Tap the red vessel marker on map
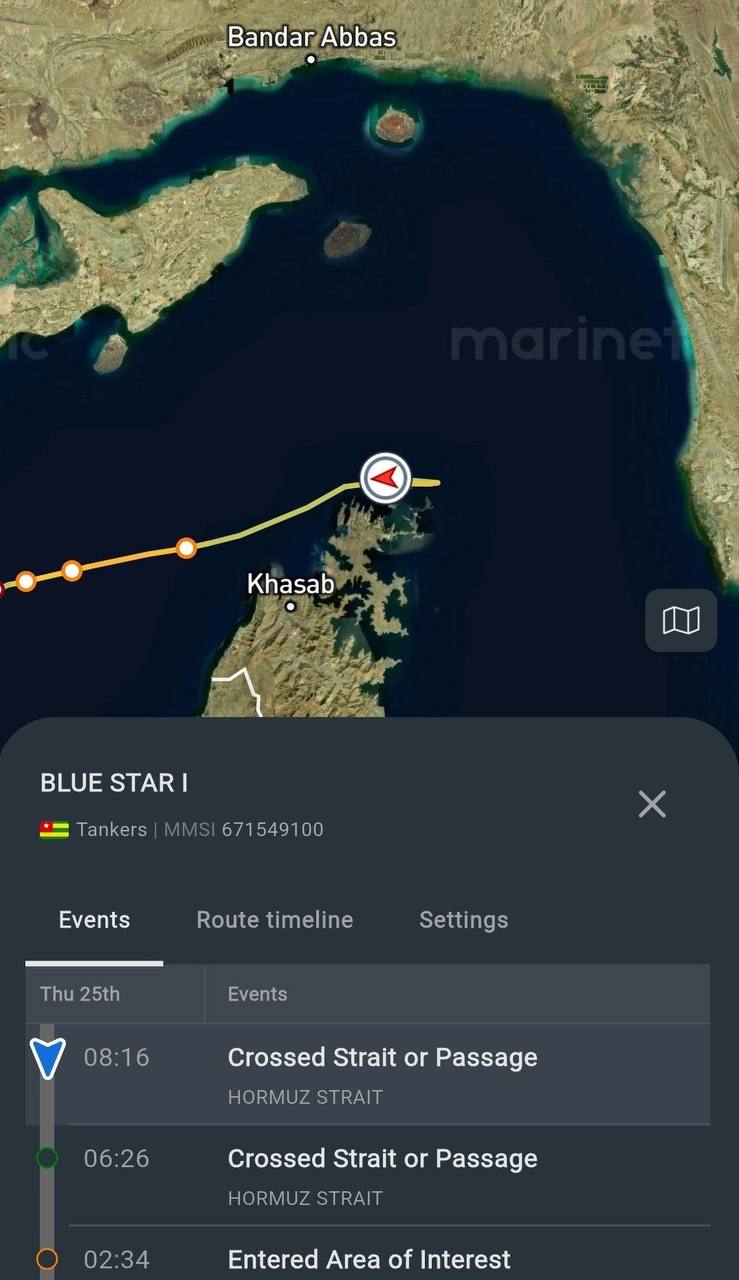The height and width of the screenshot is (1280, 739). tap(386, 478)
